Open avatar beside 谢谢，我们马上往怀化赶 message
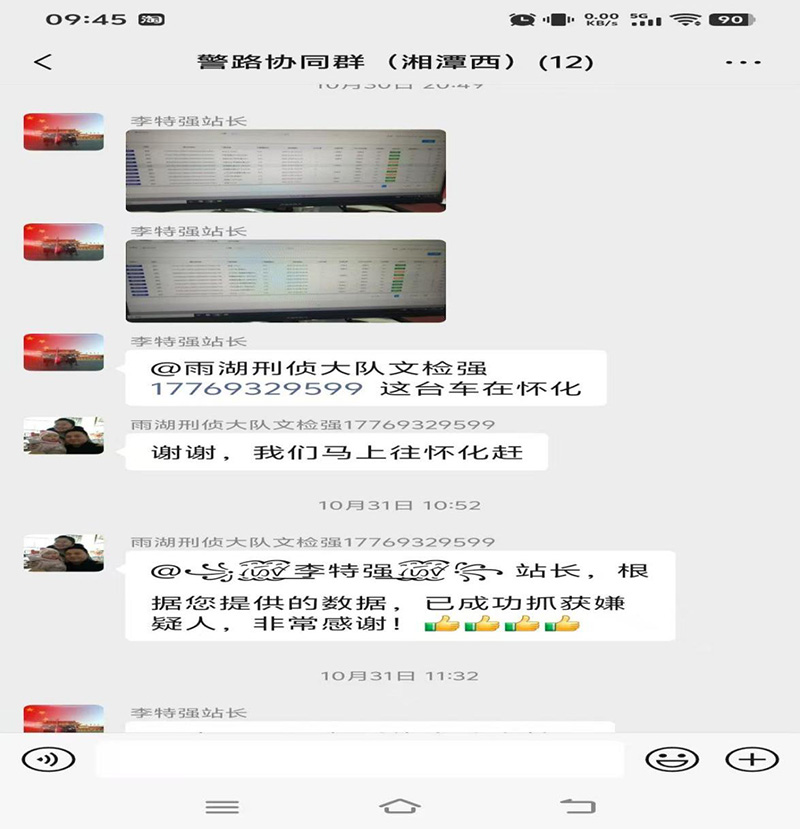 tap(63, 436)
